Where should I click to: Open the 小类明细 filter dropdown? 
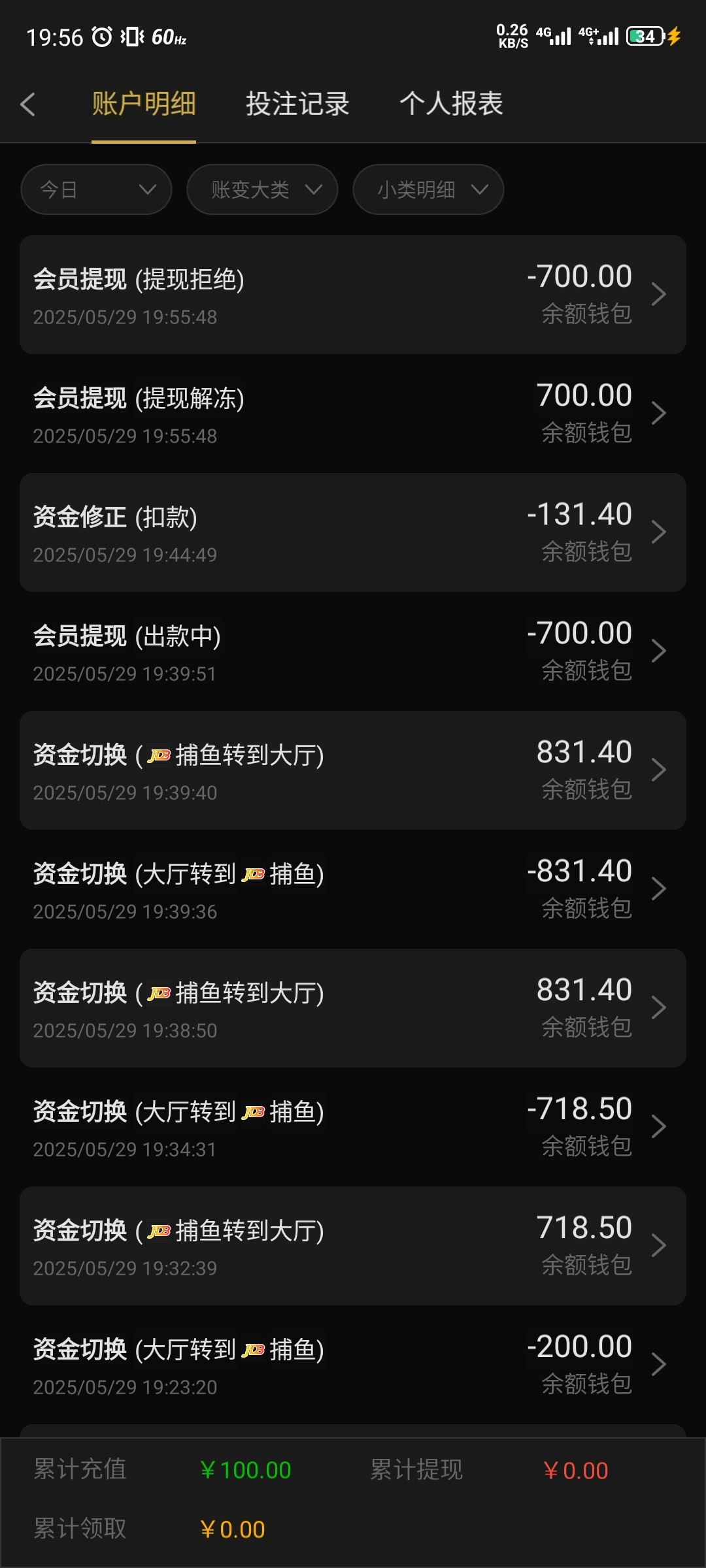pyautogui.click(x=428, y=189)
